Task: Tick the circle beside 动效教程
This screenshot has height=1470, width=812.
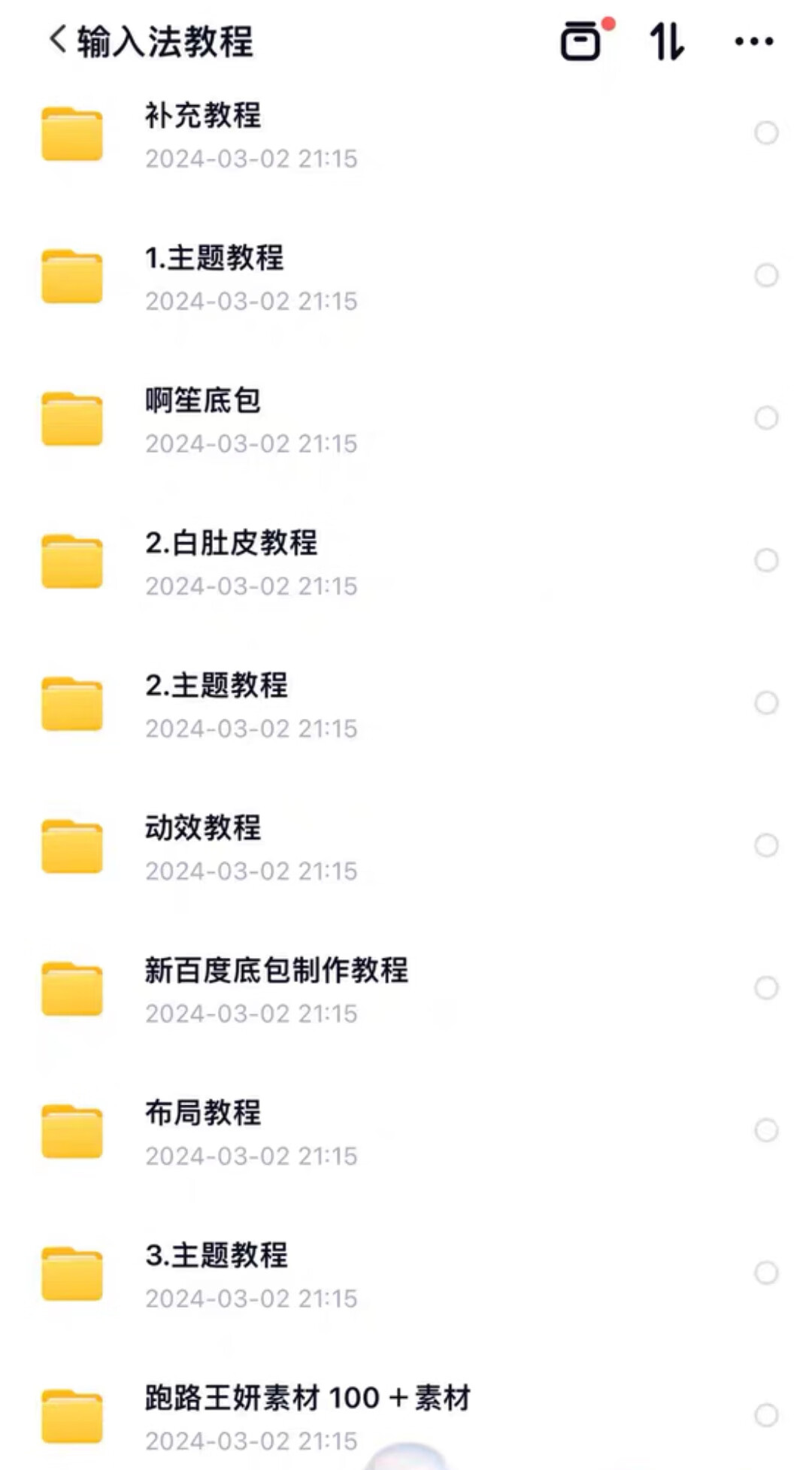Action: tap(766, 845)
